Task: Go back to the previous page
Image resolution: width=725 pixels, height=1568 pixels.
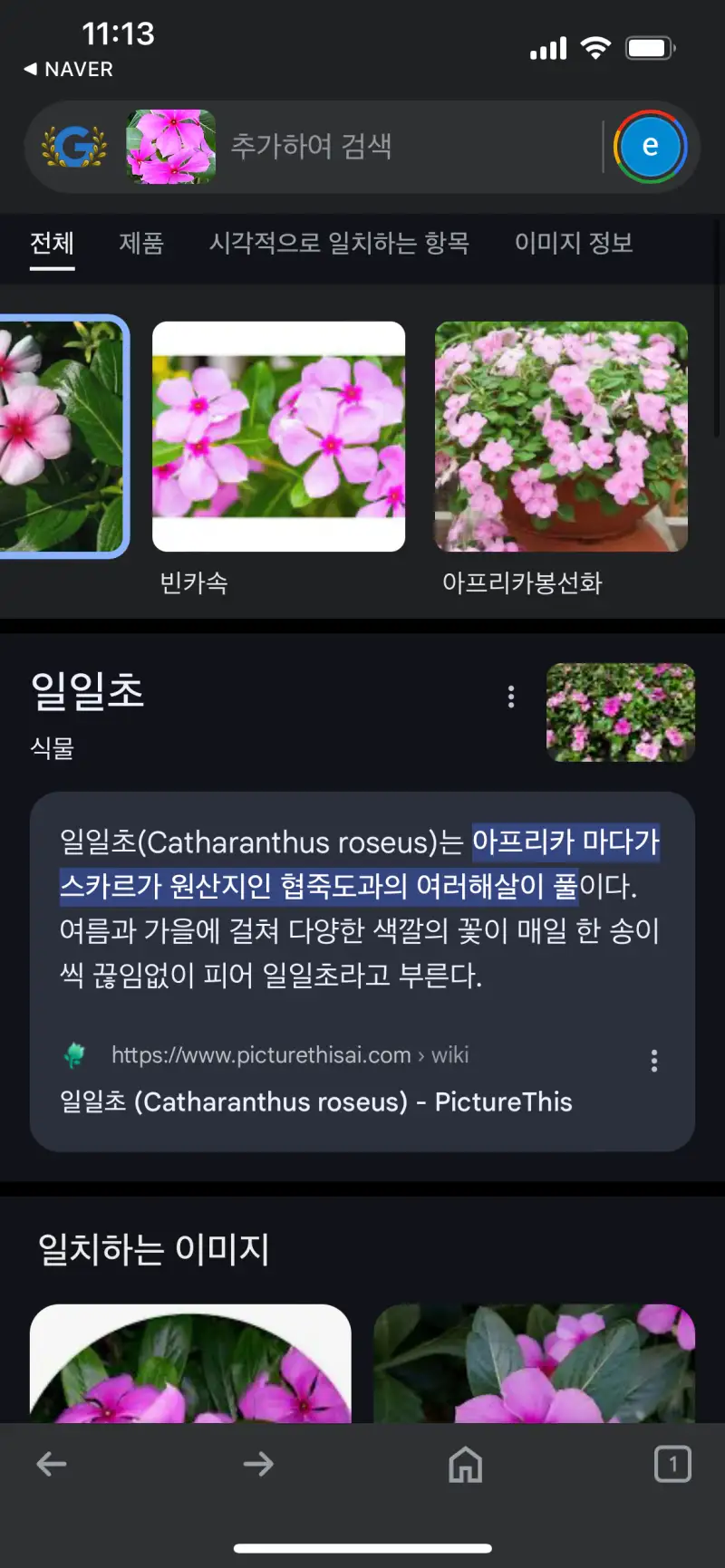Action: 52,1464
